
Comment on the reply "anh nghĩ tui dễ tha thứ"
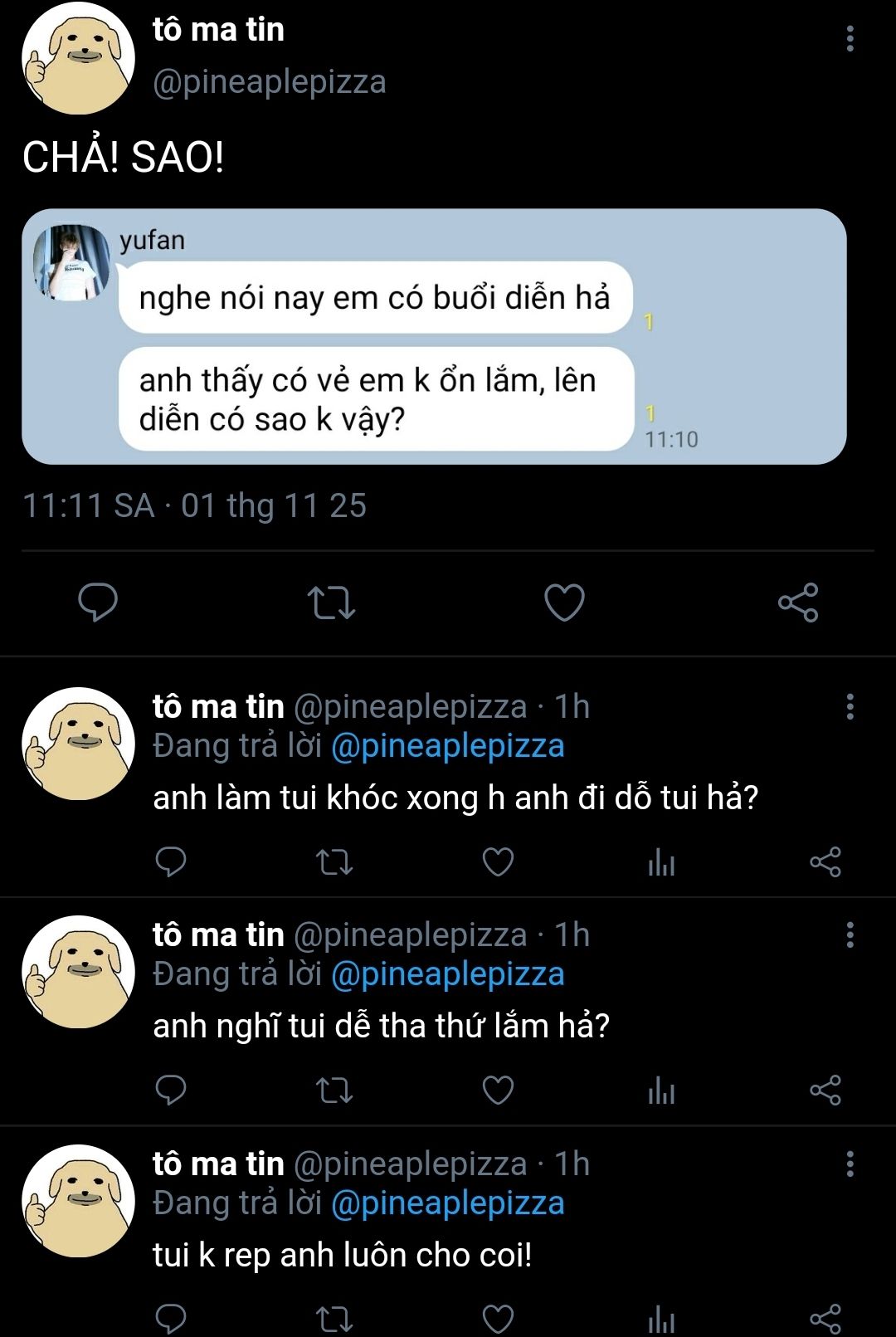click(x=171, y=1091)
